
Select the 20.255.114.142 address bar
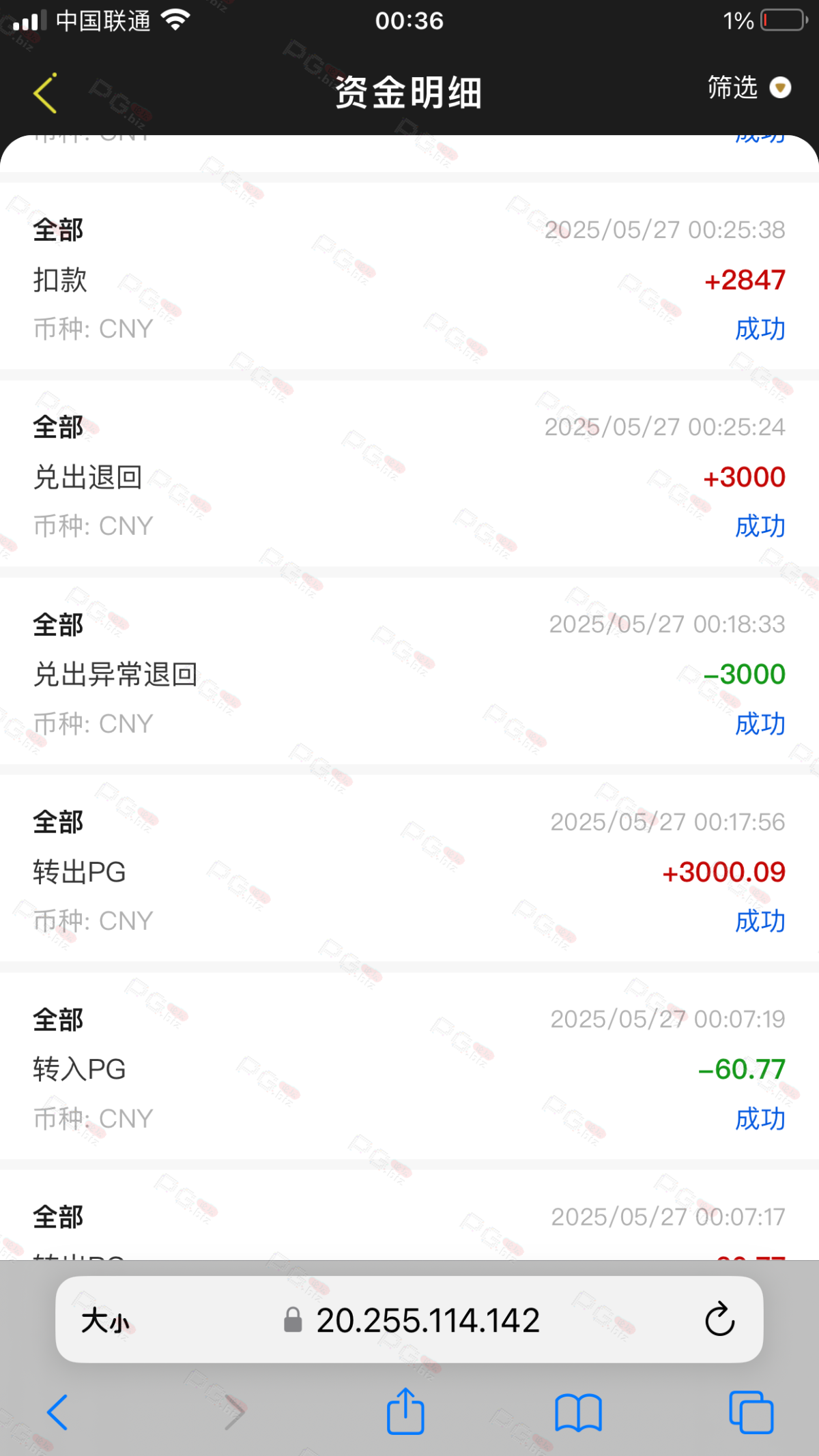coord(409,1320)
